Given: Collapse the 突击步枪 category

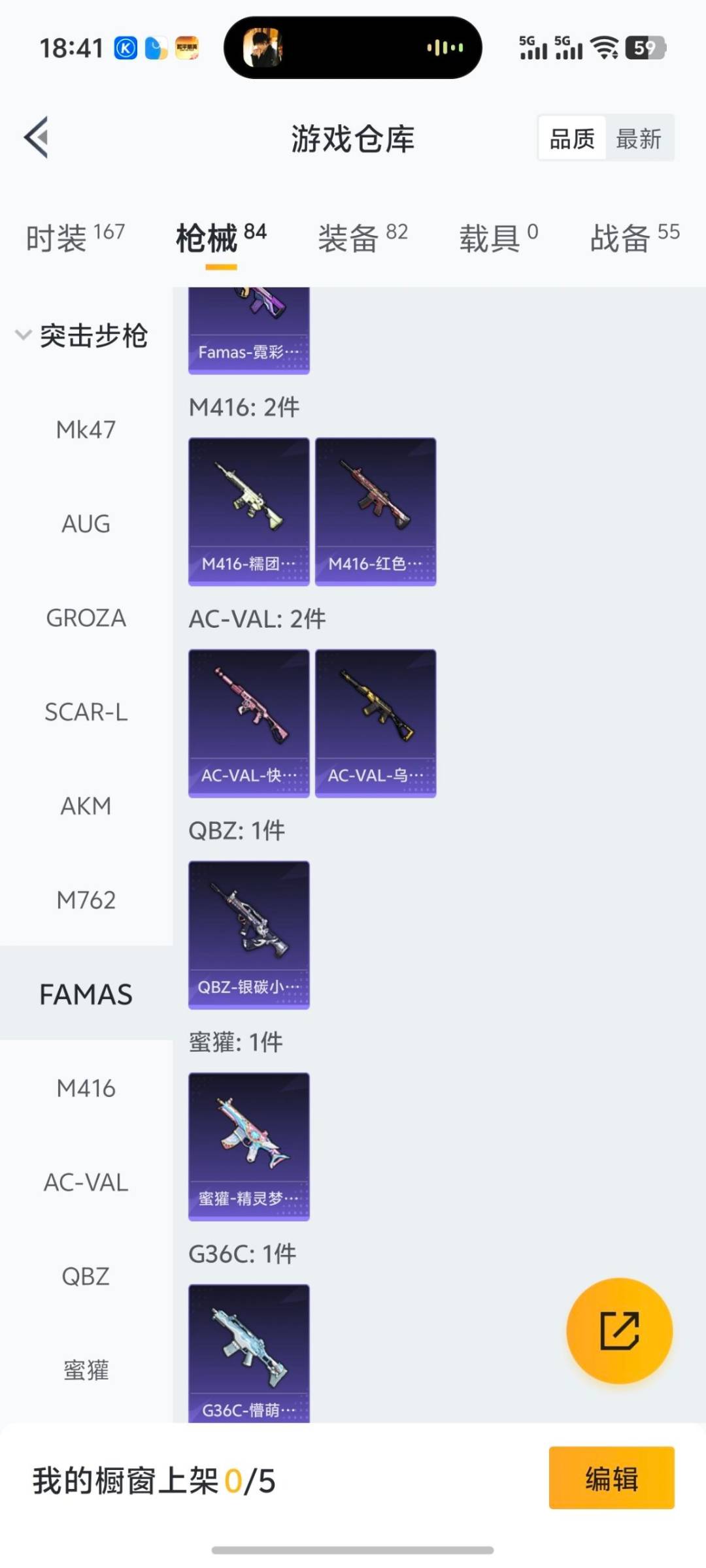Looking at the screenshot, I should pos(82,336).
